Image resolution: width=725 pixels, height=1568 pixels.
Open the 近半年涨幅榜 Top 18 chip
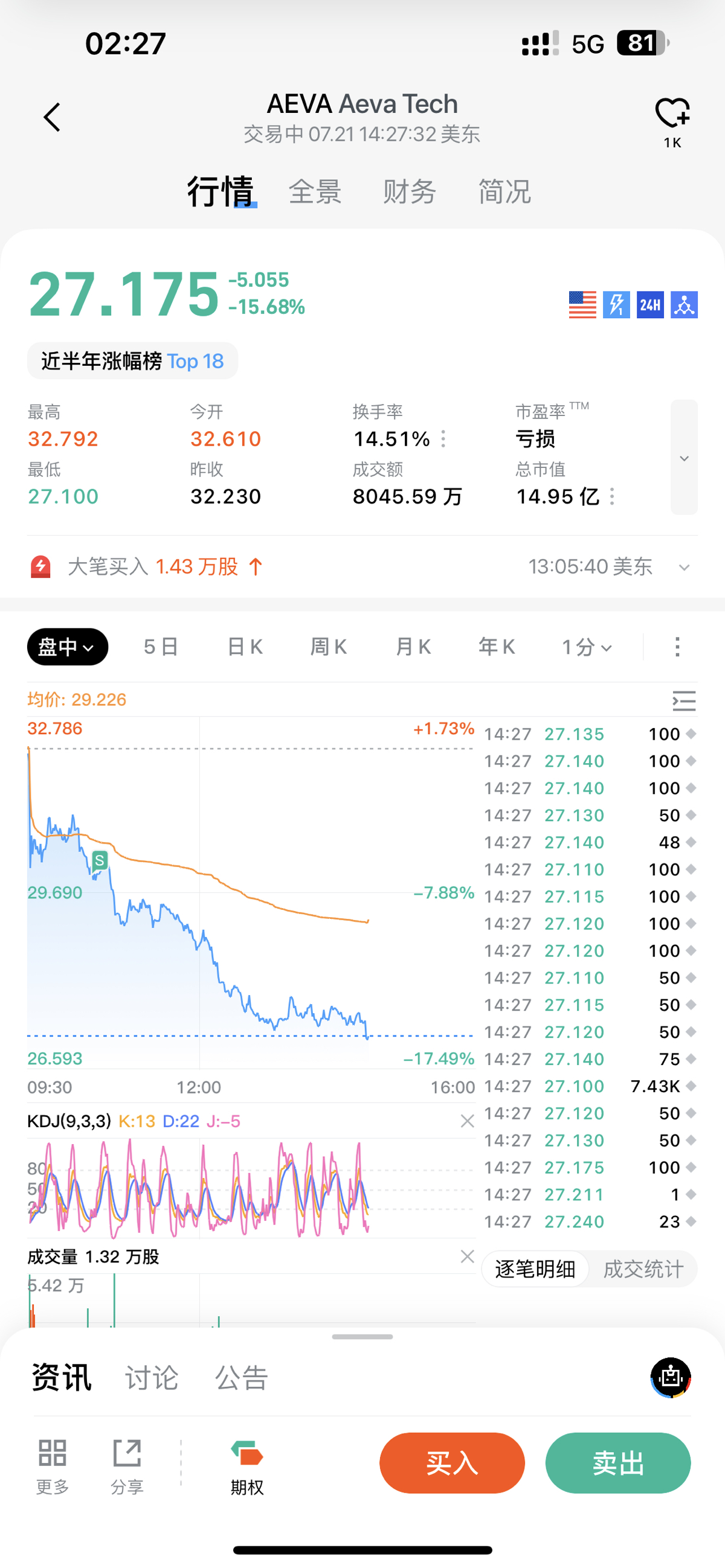point(132,361)
